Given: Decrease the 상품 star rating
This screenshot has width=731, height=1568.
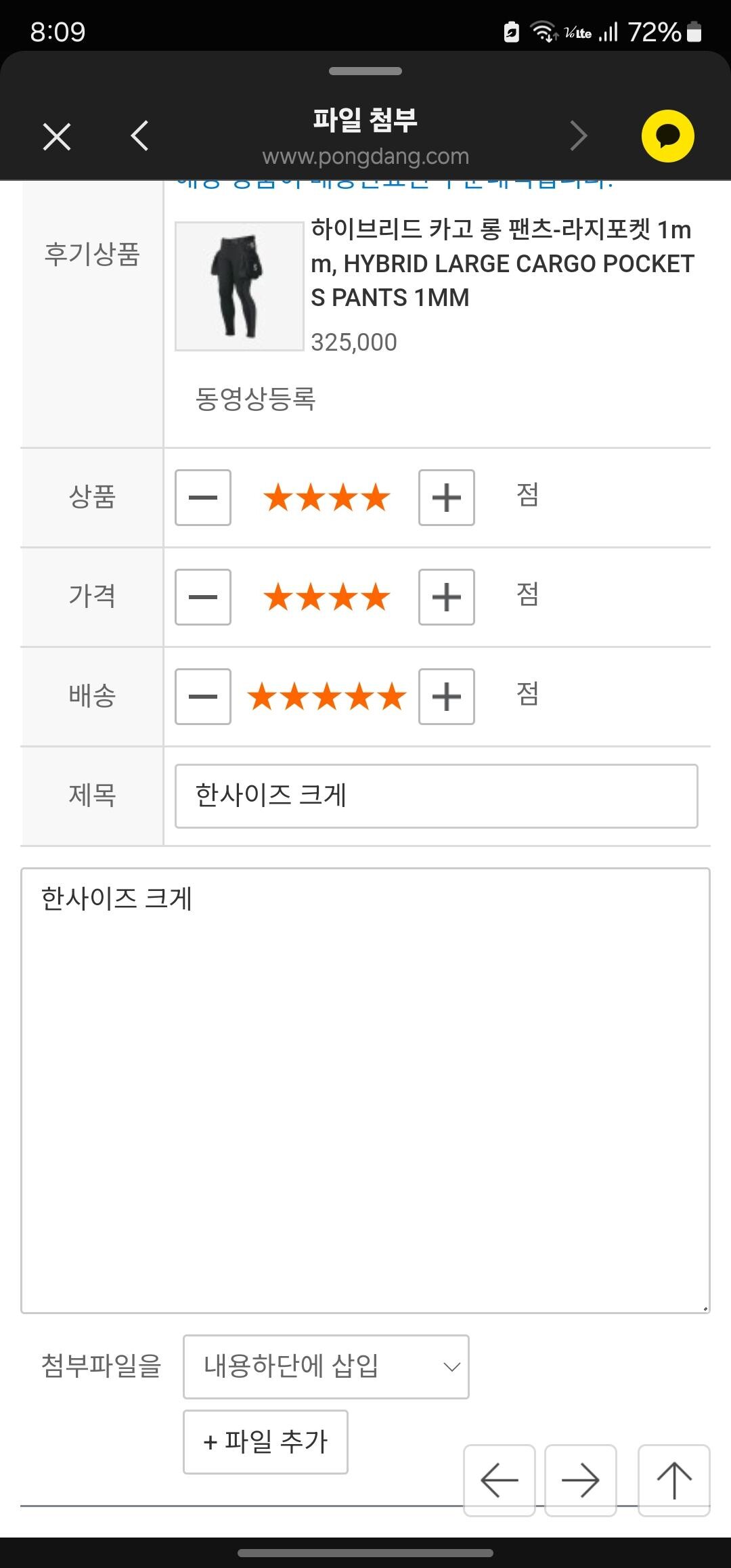Looking at the screenshot, I should pos(203,498).
